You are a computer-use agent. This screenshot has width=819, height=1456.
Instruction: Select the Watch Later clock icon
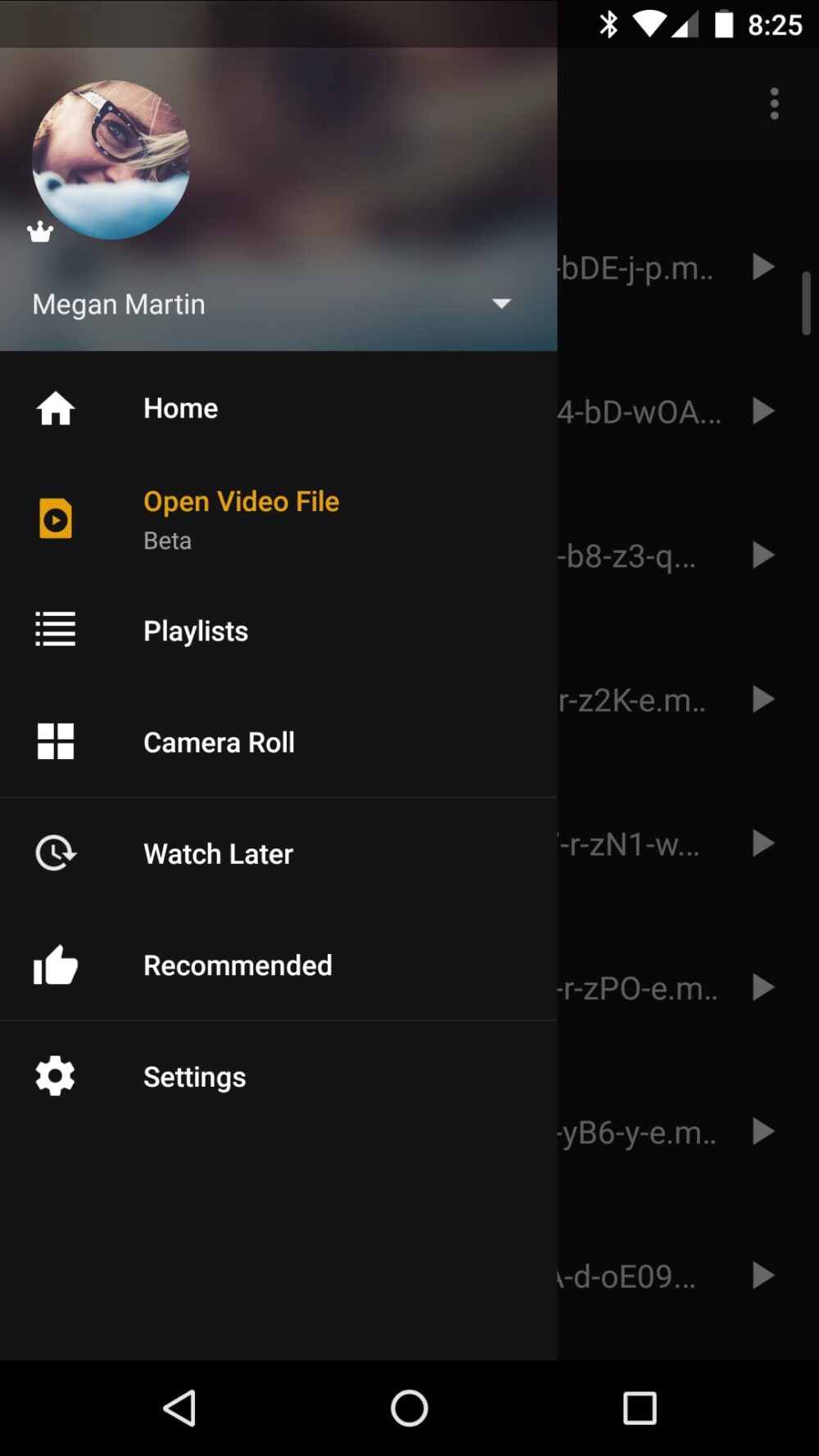pos(54,852)
